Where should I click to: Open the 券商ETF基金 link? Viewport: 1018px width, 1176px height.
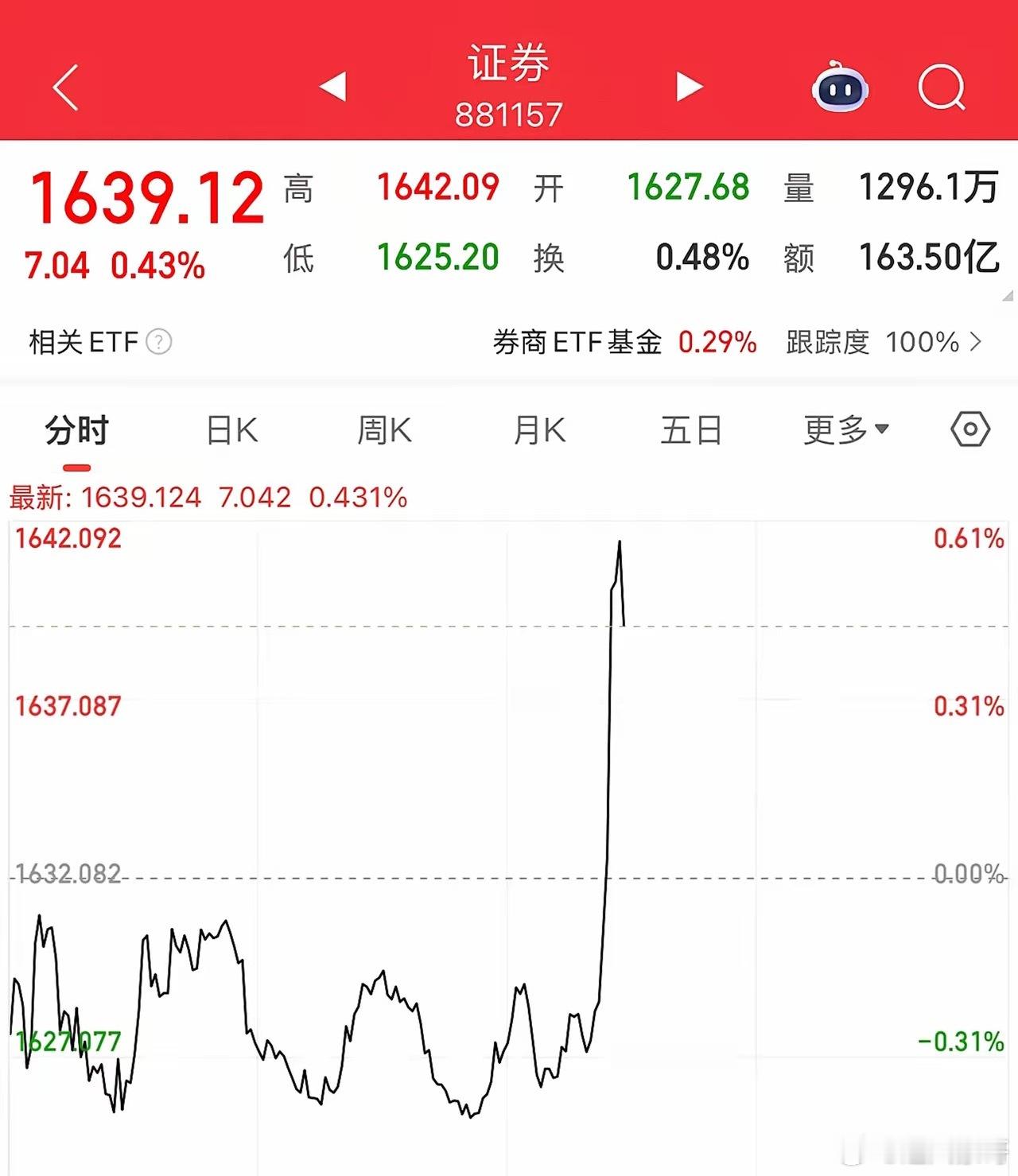[581, 342]
